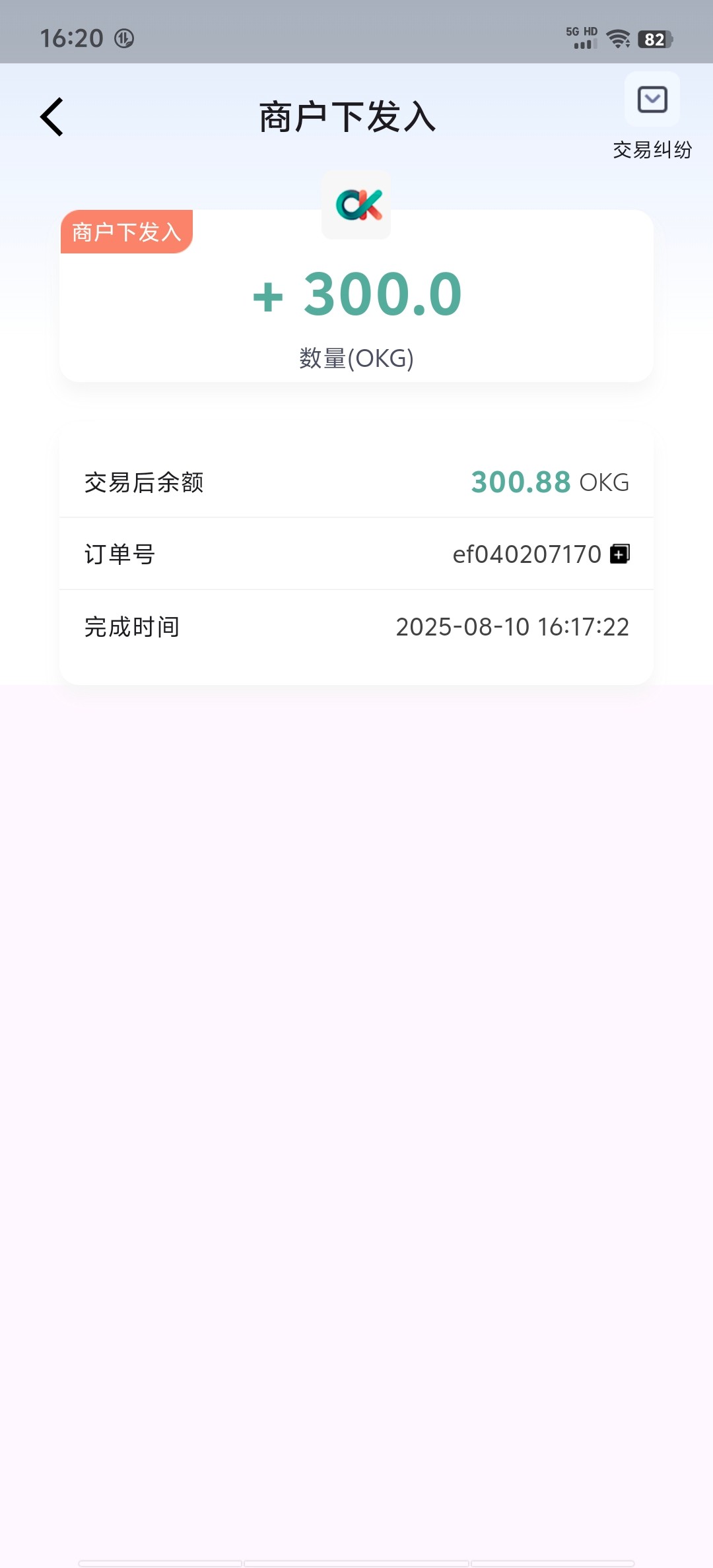
Task: Tap the envelope symbol above 交易纠纷 label
Action: click(x=652, y=98)
